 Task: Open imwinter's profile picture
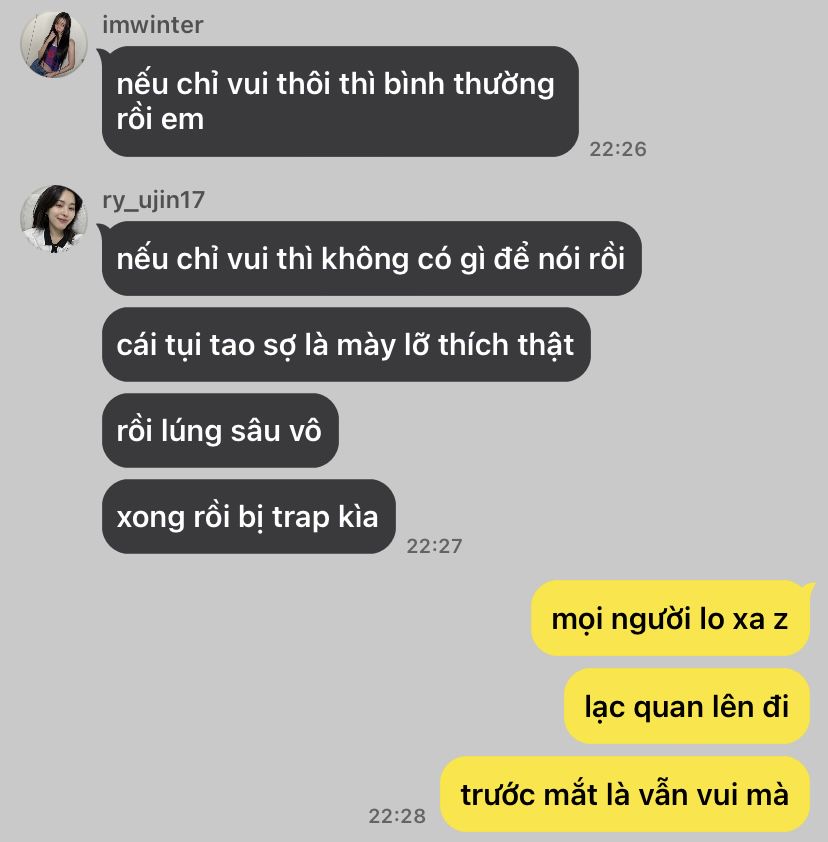click(x=54, y=45)
